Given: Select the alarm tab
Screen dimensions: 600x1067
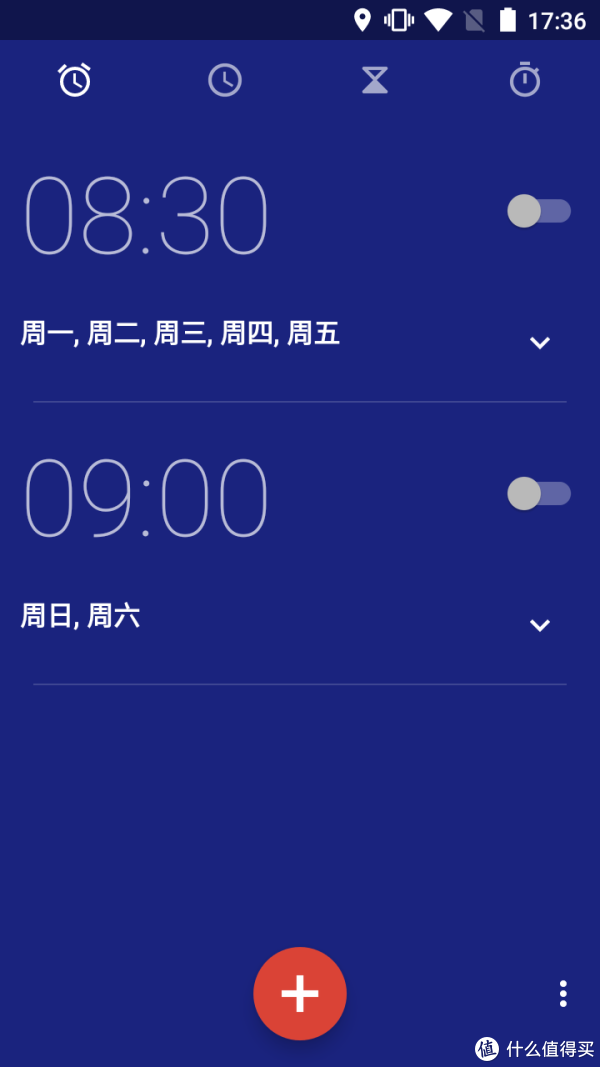Looking at the screenshot, I should click(75, 80).
